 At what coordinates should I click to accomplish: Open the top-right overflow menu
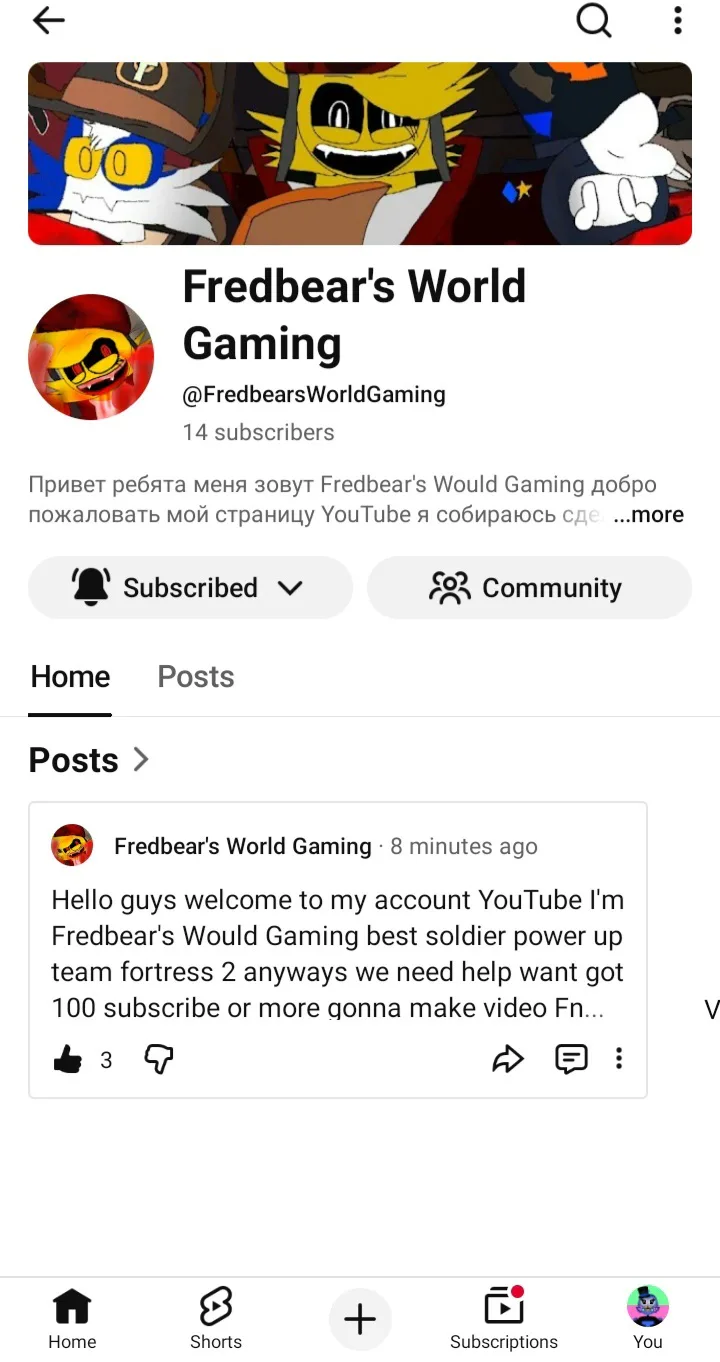(677, 21)
